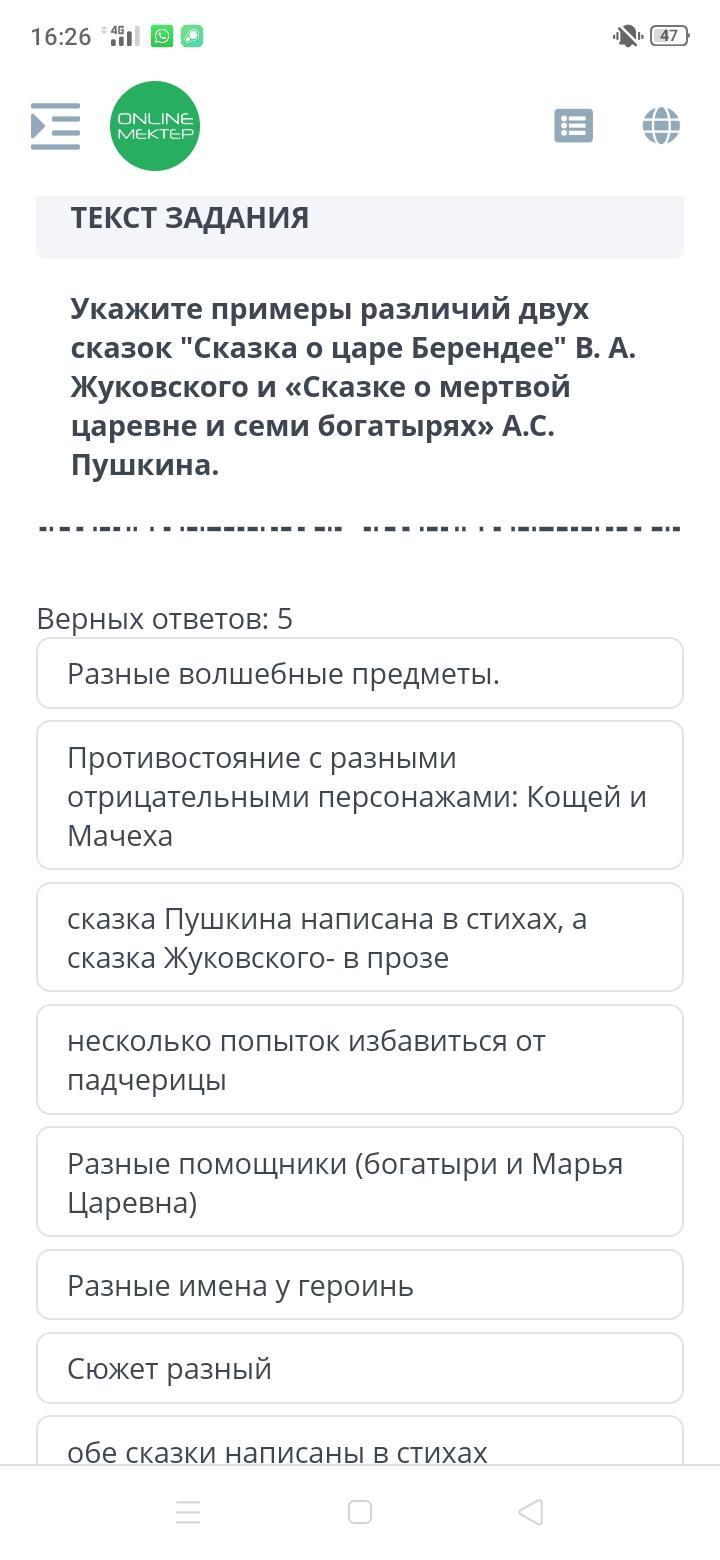Pick 'обе сказки написаны в стихах'
The image size is (720, 1560).
(360, 1447)
